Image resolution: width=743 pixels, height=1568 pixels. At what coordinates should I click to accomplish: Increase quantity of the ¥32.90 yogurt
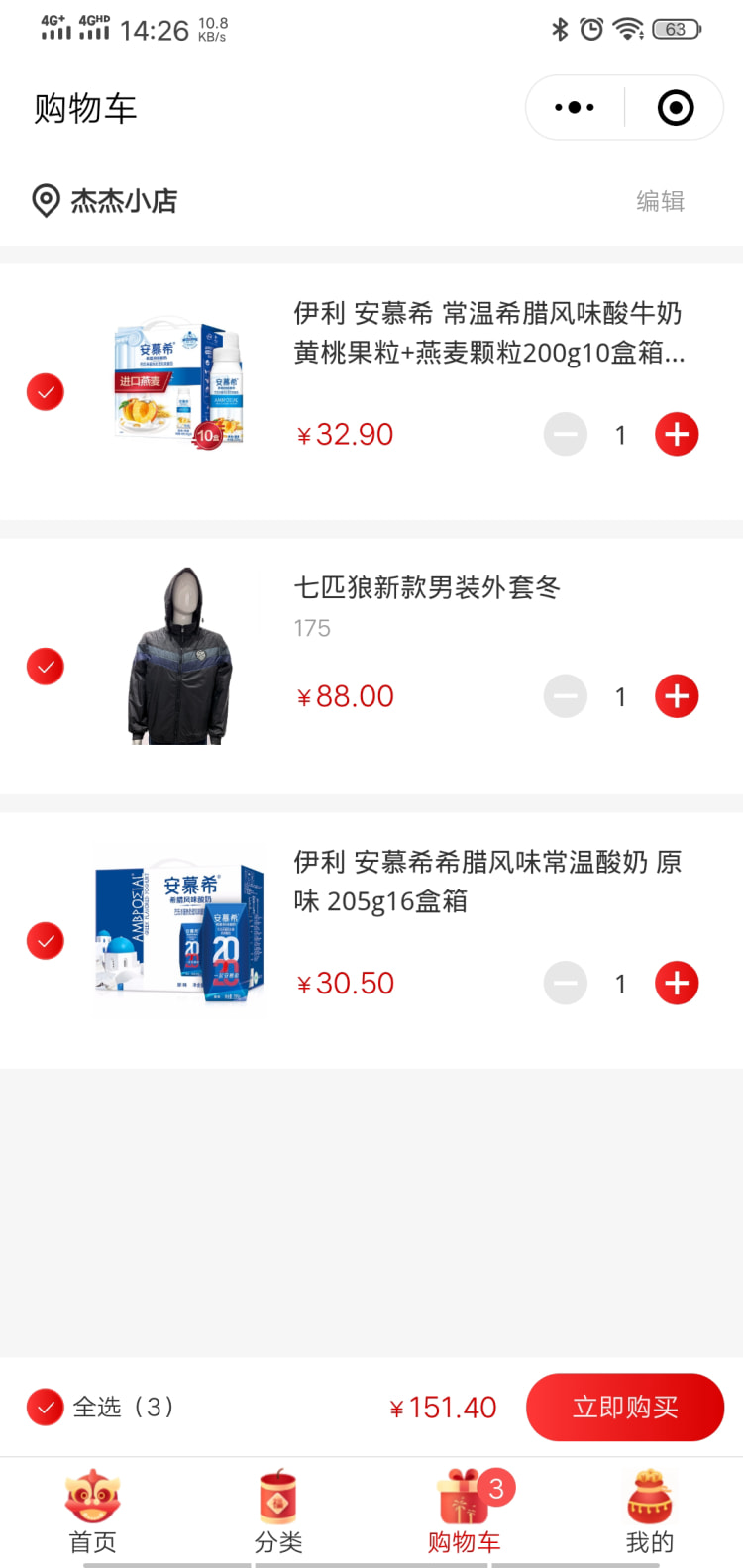pyautogui.click(x=677, y=435)
